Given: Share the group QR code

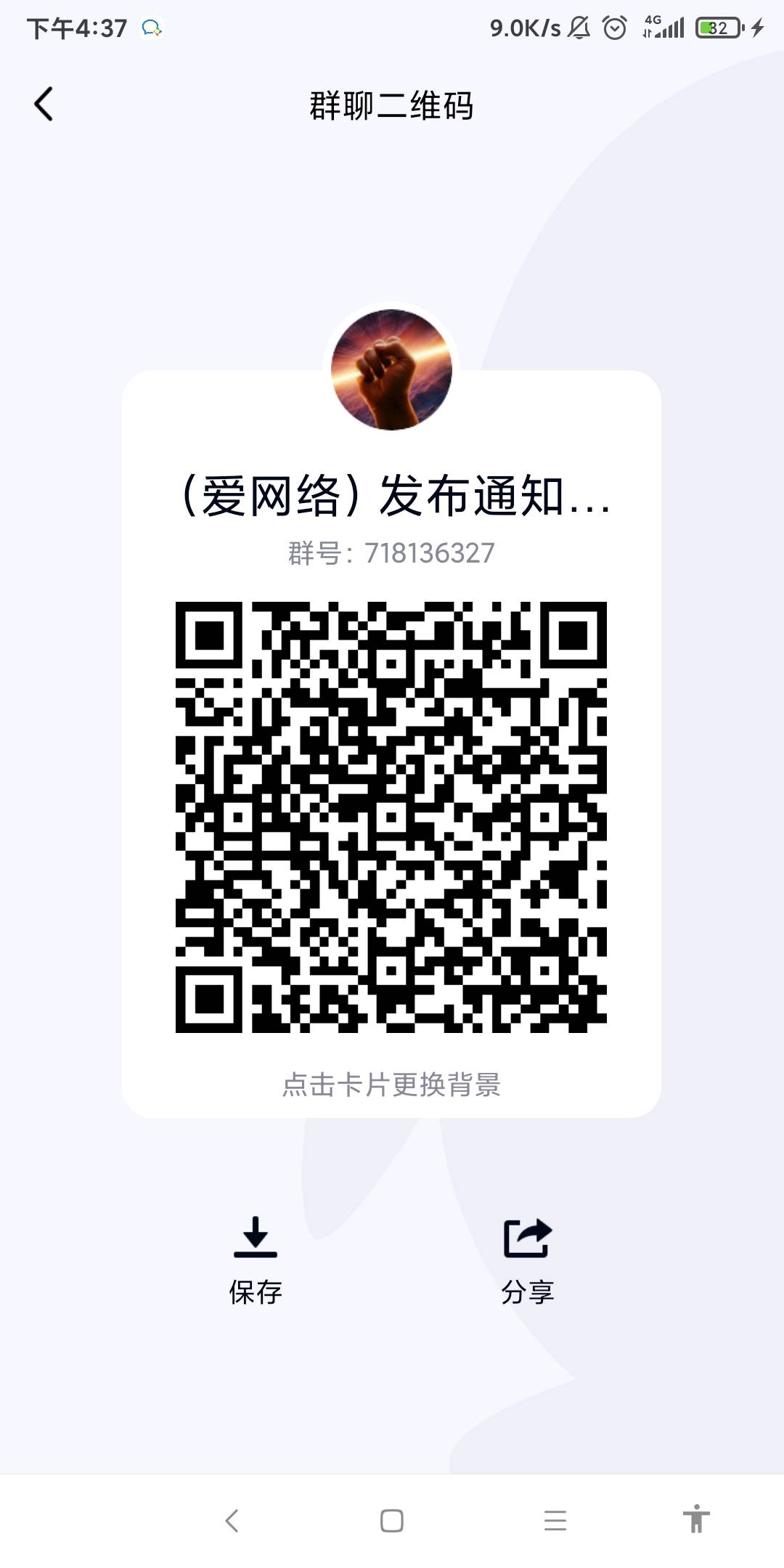Looking at the screenshot, I should click(528, 1260).
